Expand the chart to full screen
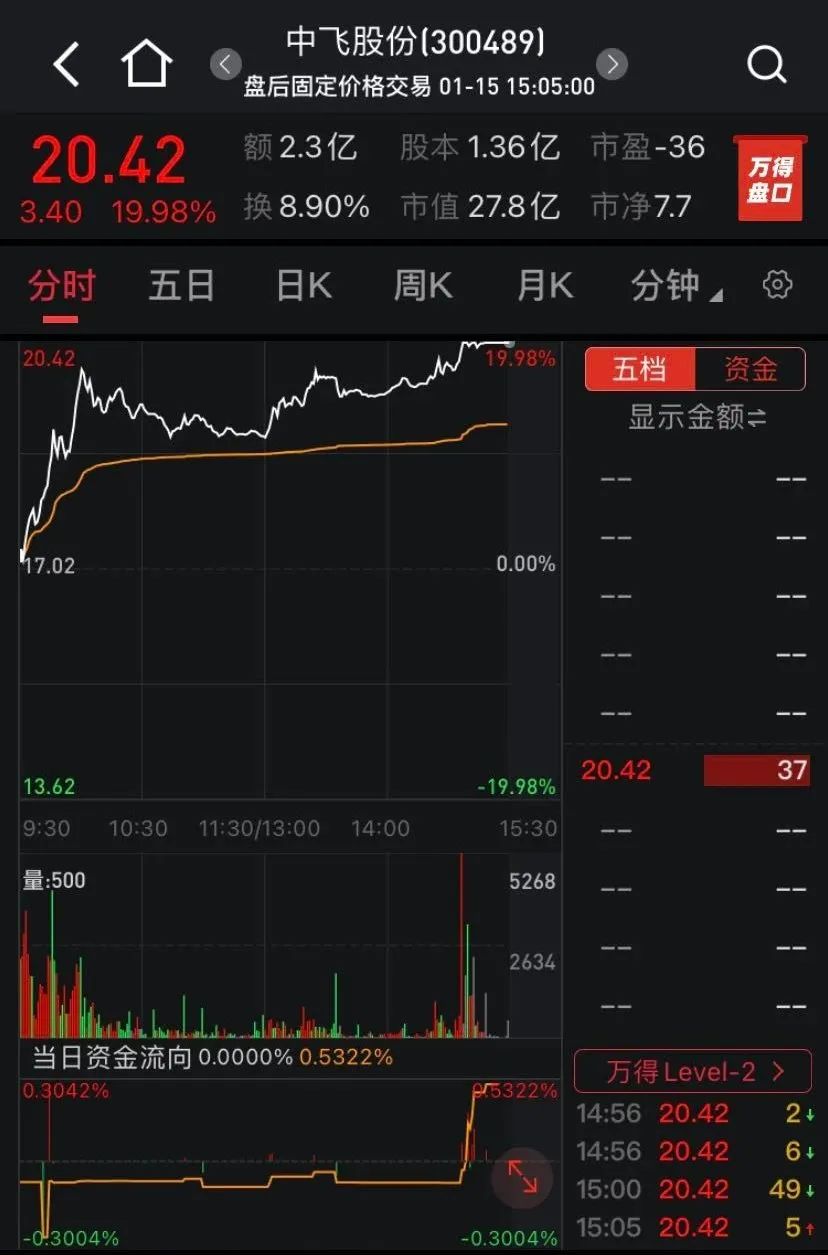Screen dimensions: 828x1255 [x=522, y=1177]
